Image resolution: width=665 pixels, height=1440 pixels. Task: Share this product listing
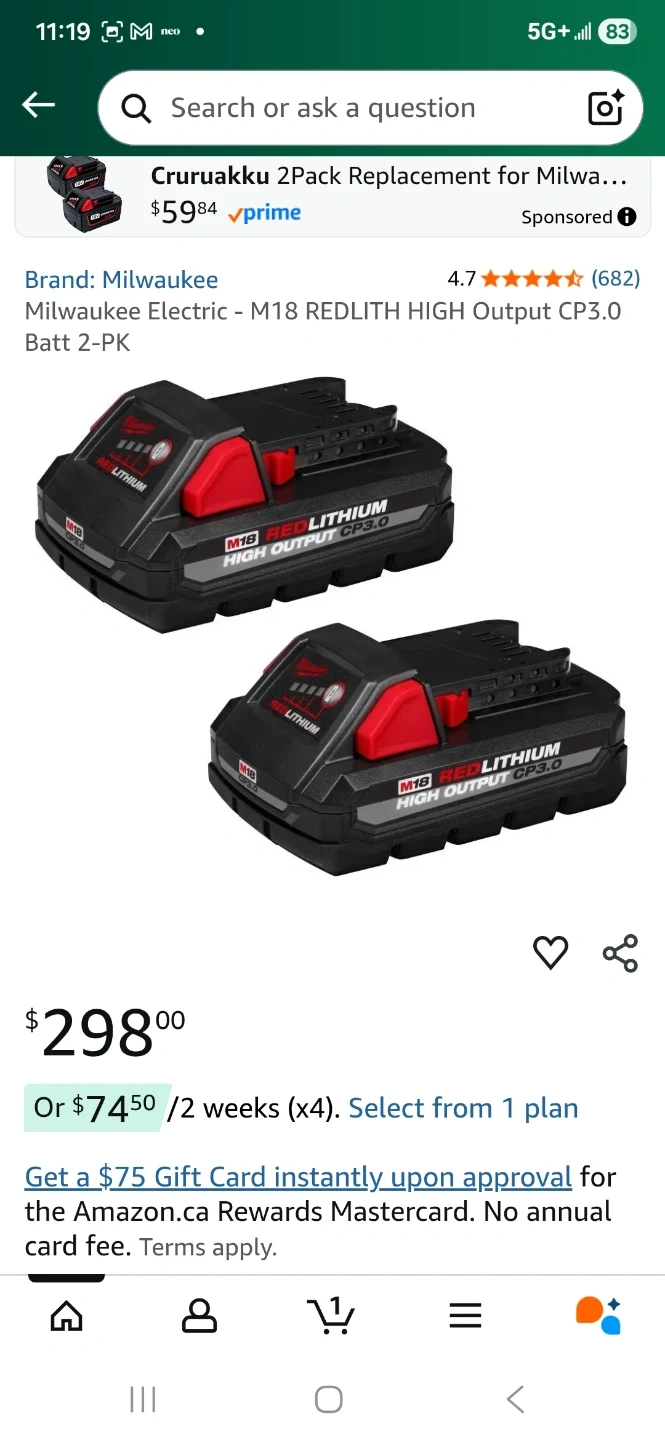[620, 953]
